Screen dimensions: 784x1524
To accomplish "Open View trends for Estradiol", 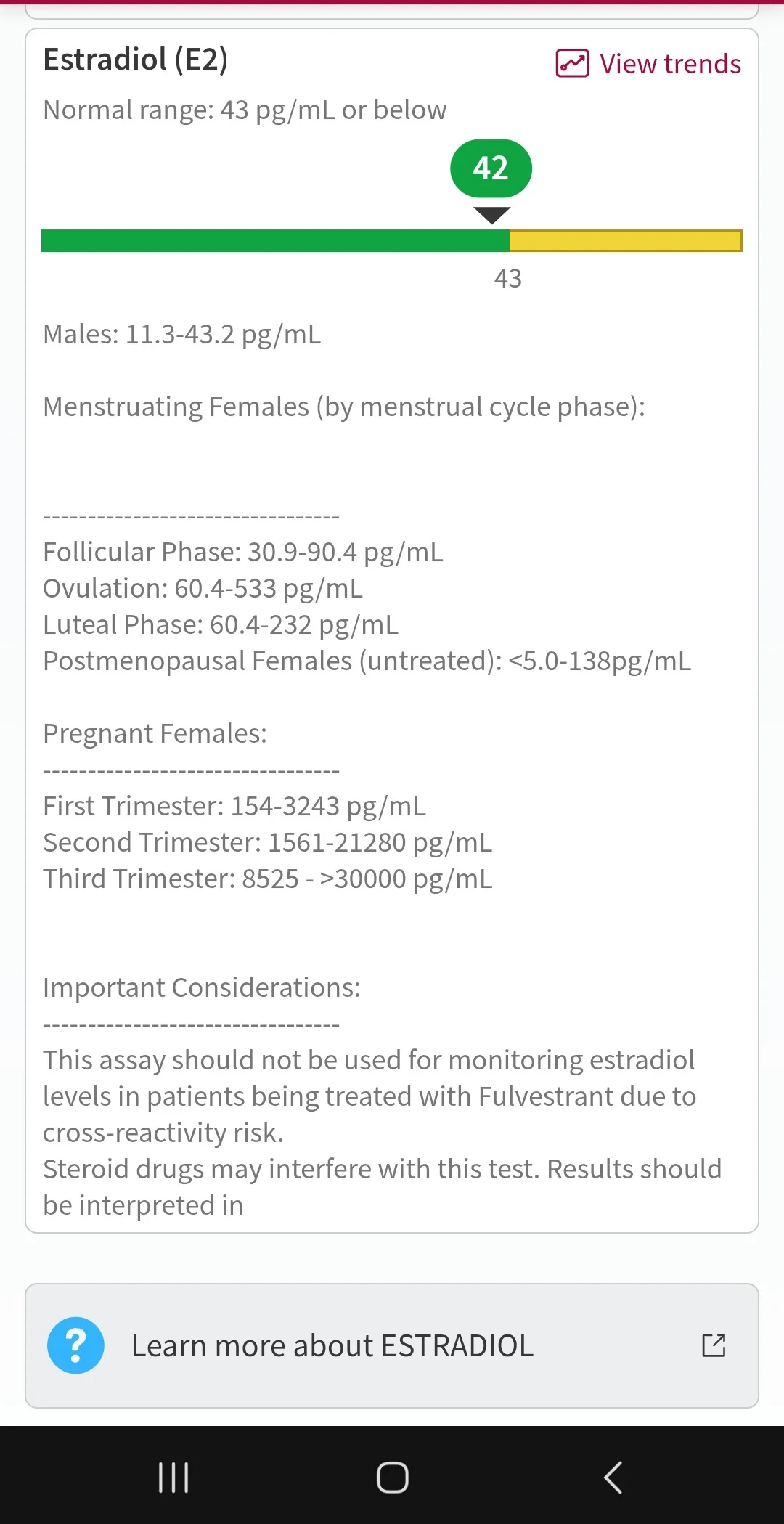I will pos(648,64).
